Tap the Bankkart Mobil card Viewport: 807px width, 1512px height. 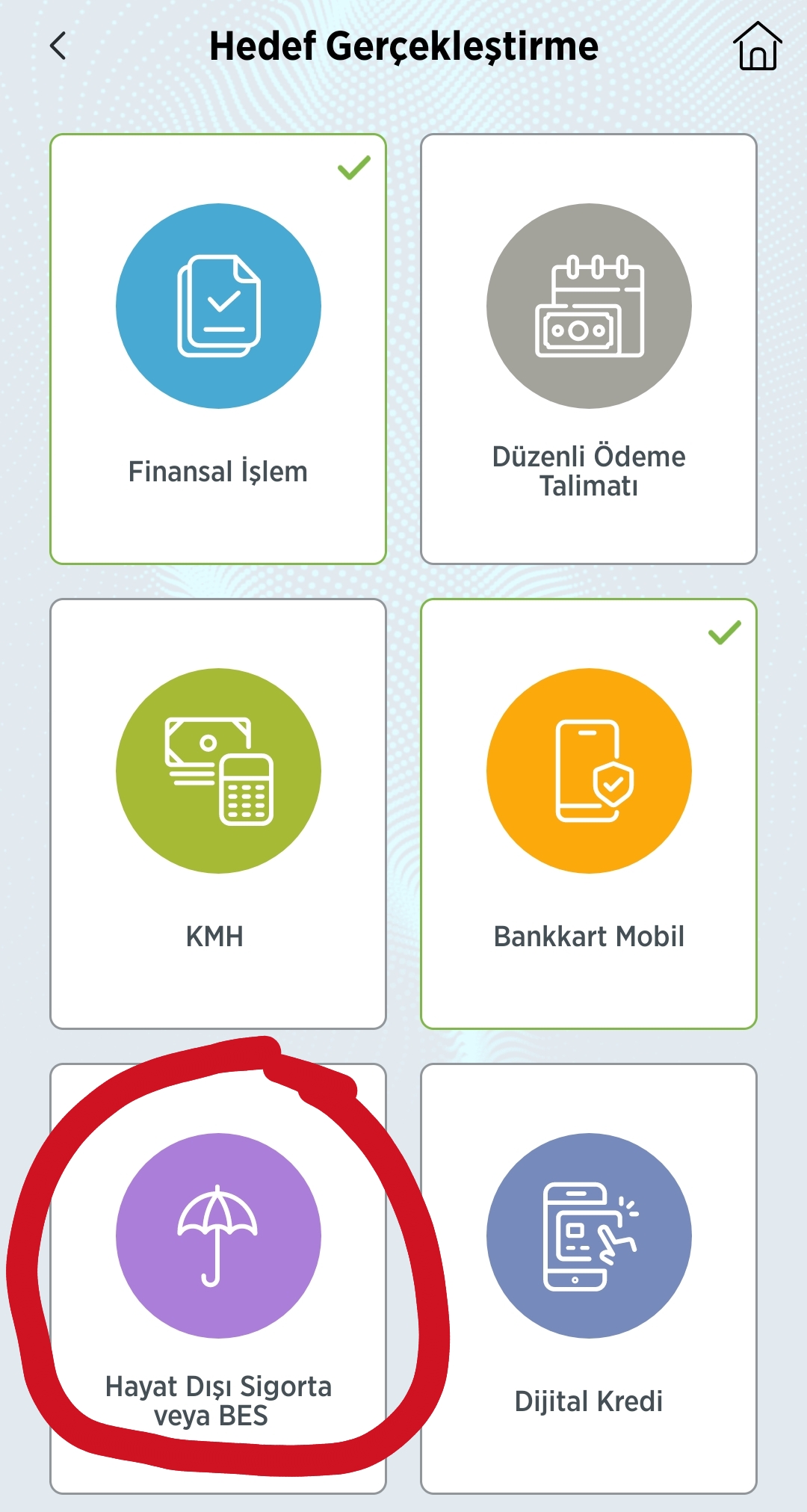tap(589, 813)
